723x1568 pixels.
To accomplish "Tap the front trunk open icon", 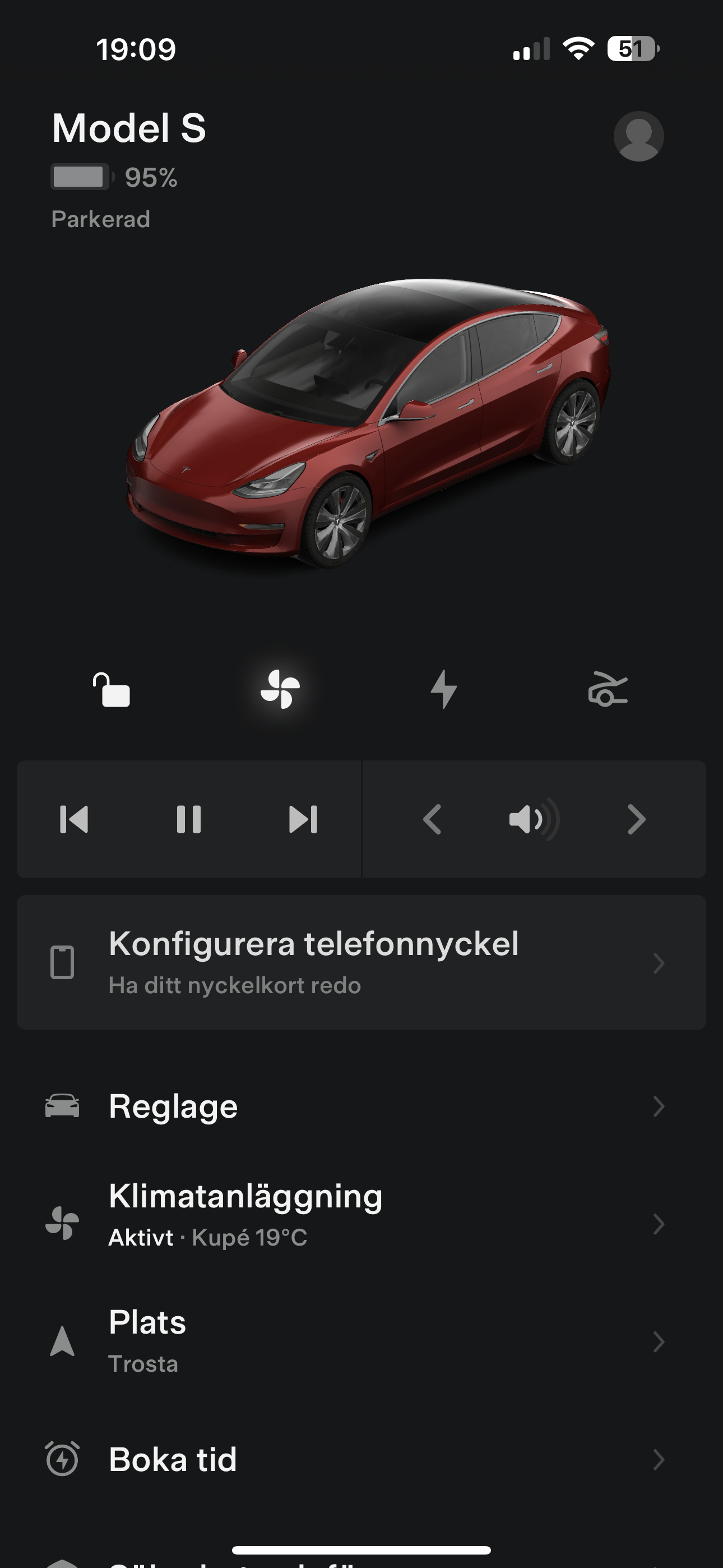I will pyautogui.click(x=608, y=690).
